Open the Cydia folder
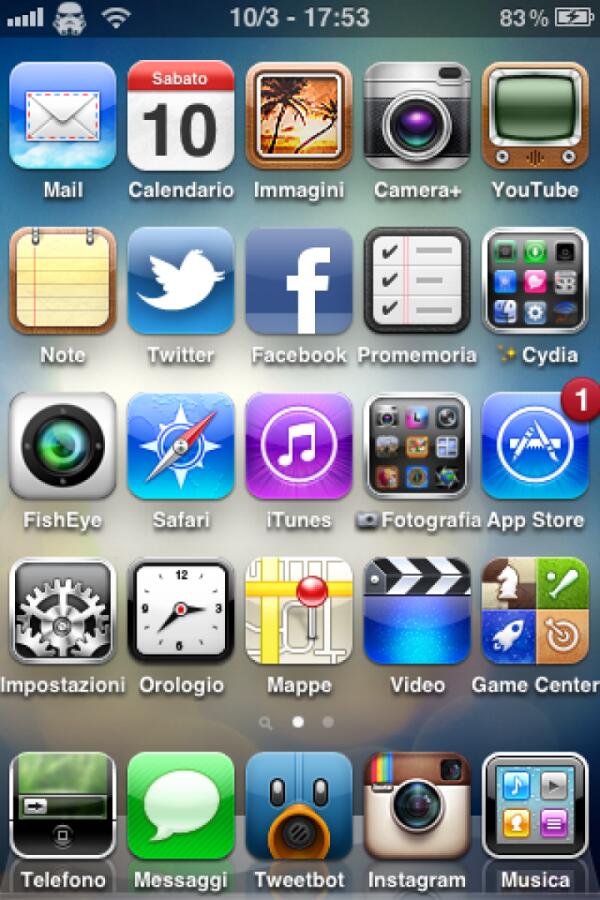The image size is (600, 900). click(x=535, y=281)
